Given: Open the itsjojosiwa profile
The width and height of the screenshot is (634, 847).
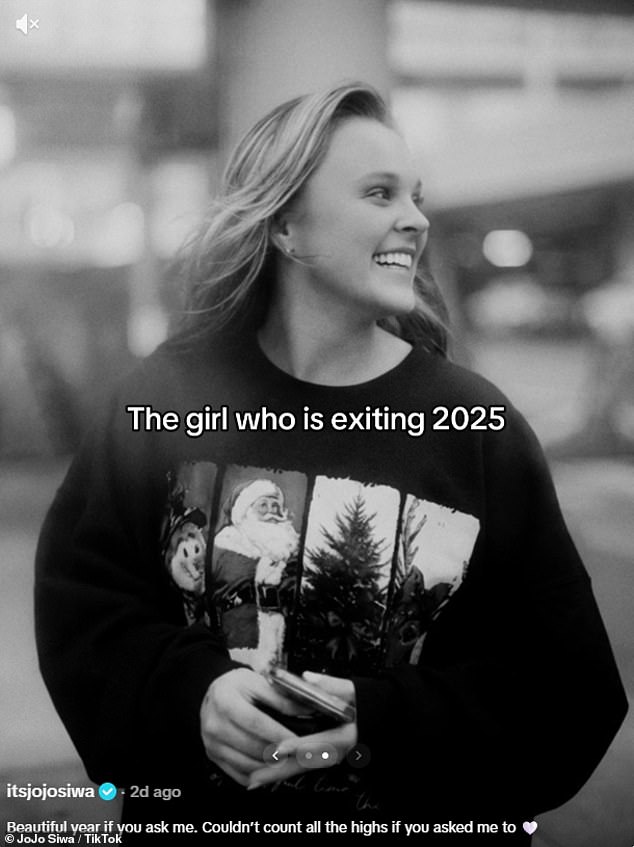Looking at the screenshot, I should click(49, 791).
